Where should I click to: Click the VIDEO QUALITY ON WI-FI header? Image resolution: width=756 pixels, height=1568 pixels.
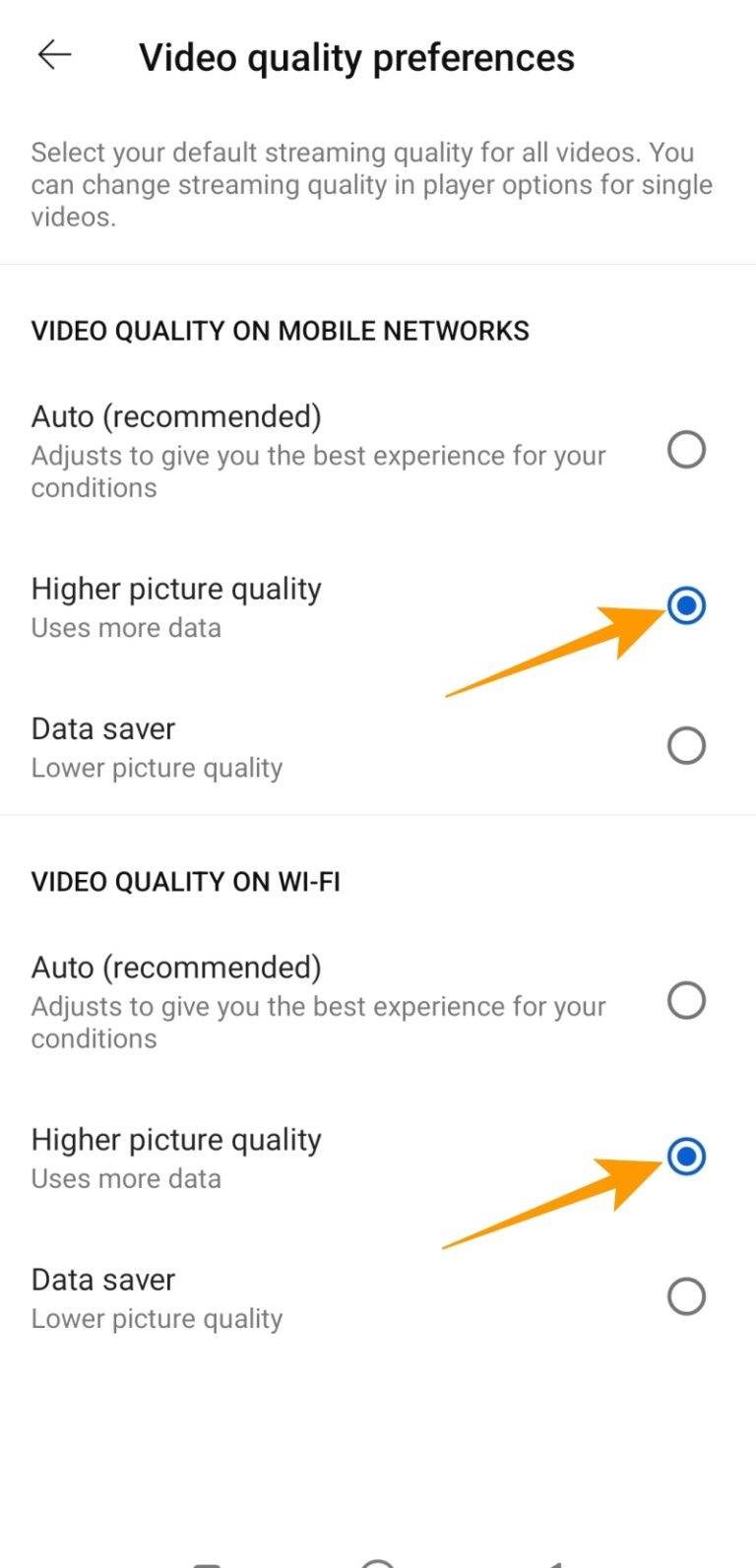(186, 882)
